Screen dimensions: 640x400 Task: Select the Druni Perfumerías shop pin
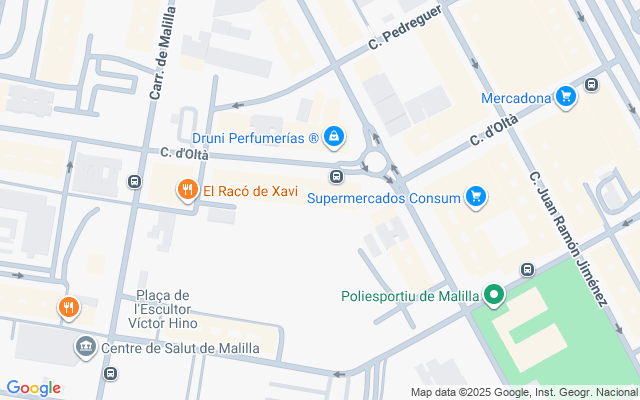click(333, 136)
